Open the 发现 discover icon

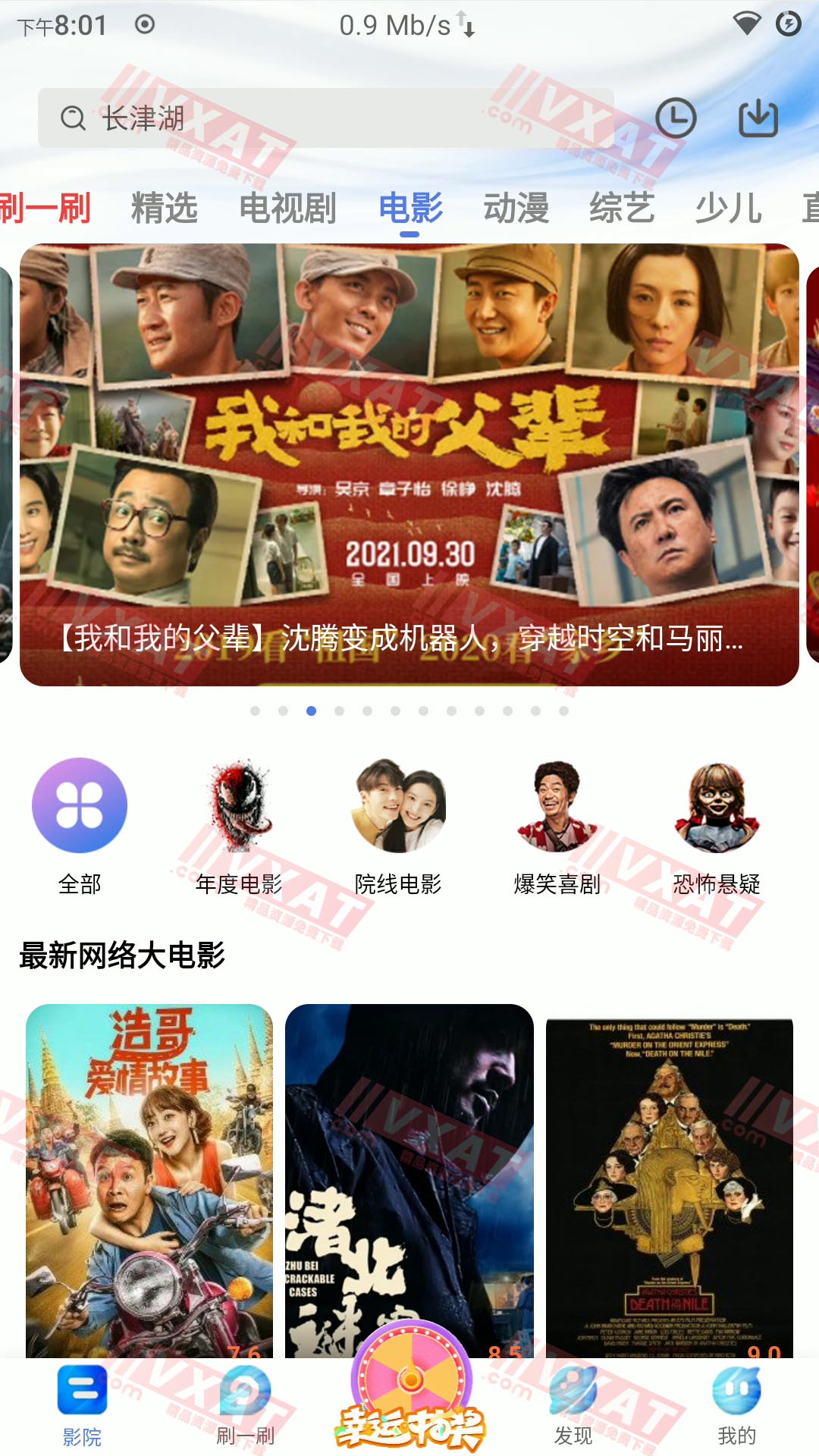573,1395
